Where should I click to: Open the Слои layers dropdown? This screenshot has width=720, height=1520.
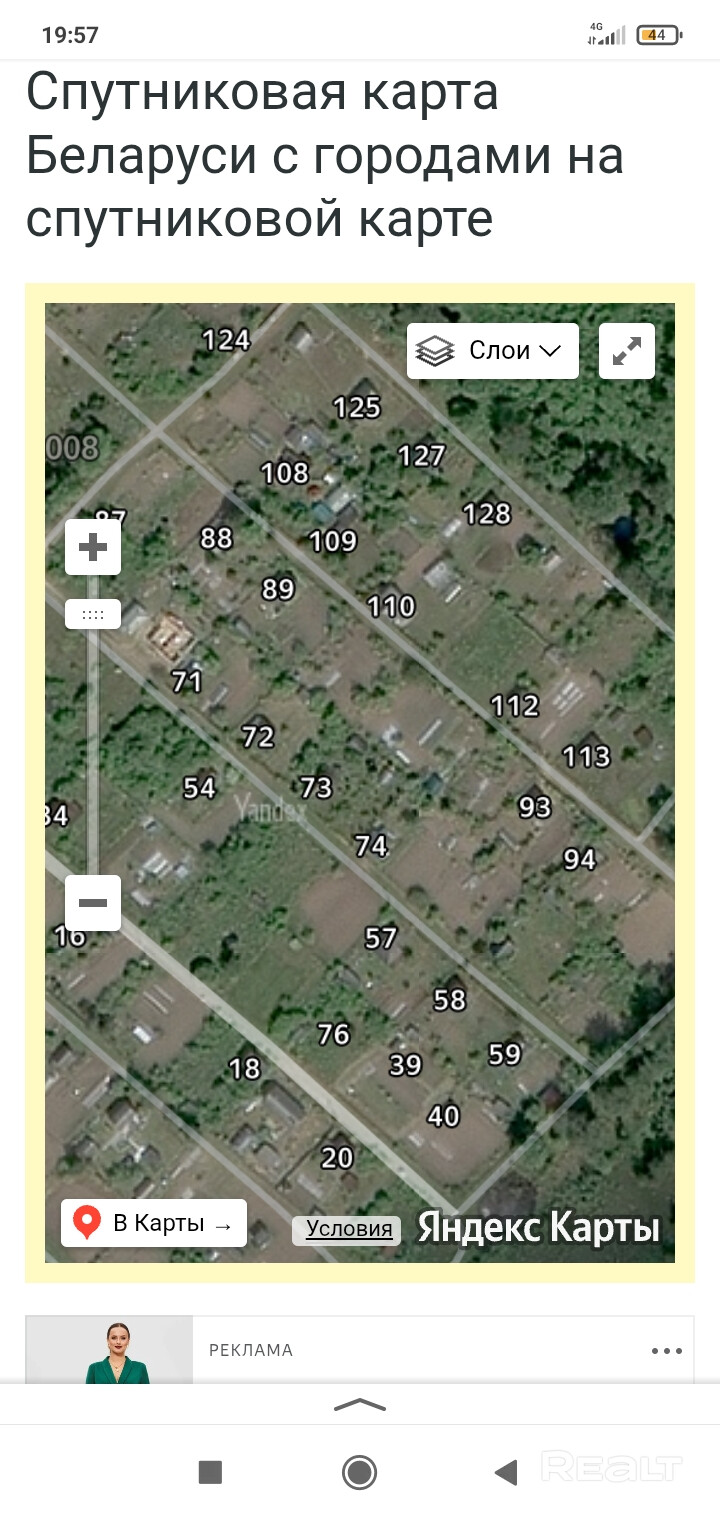click(492, 351)
